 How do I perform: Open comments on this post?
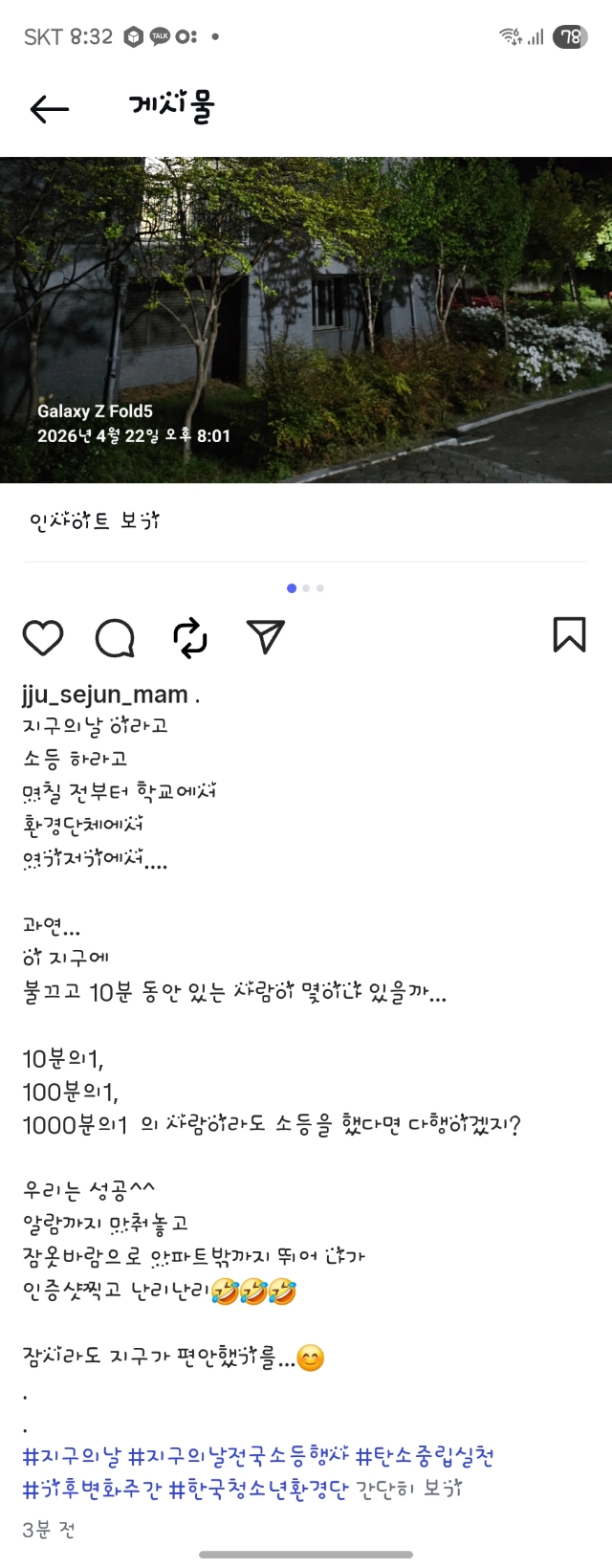tap(116, 637)
